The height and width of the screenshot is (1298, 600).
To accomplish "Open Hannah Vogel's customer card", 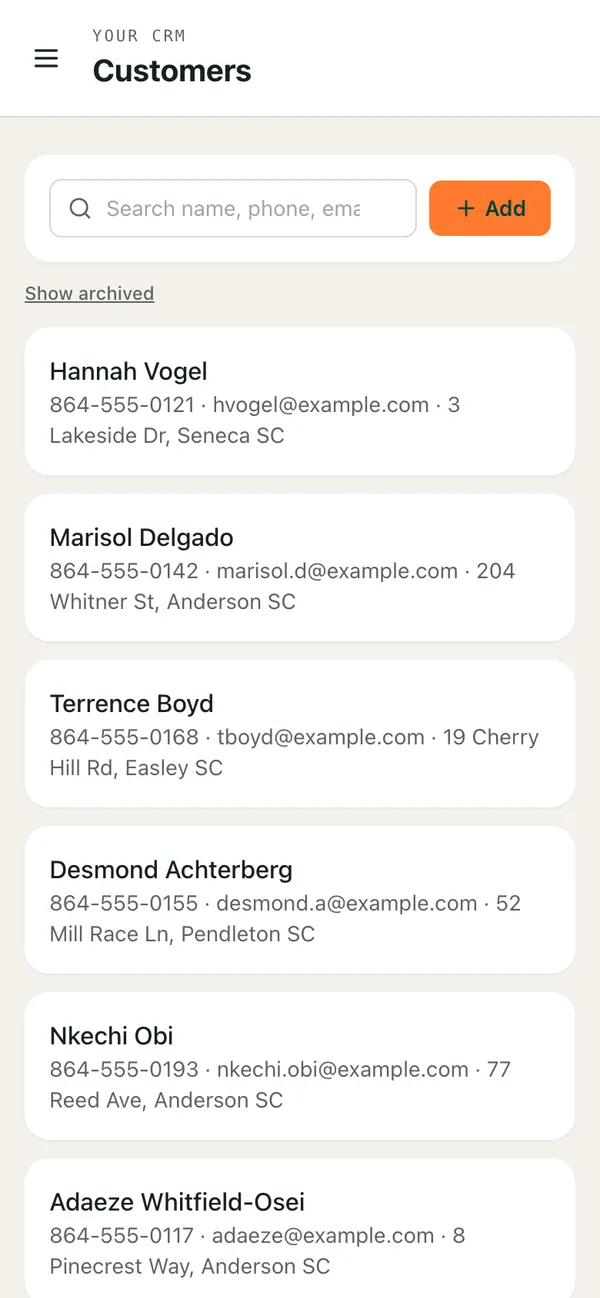I will click(300, 402).
